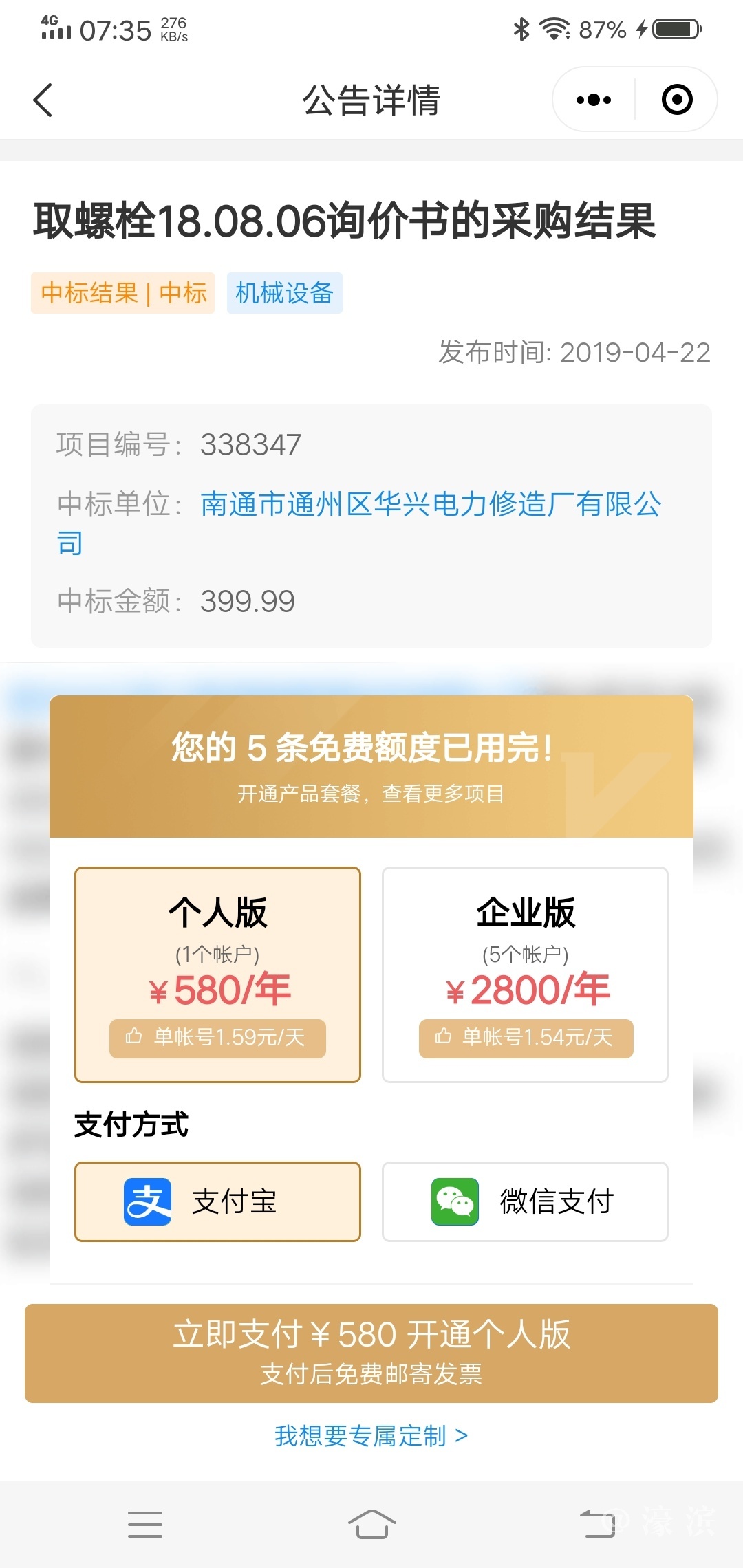Tap the 中标结果 | 中标 tag
This screenshot has width=743, height=1568.
[x=123, y=293]
